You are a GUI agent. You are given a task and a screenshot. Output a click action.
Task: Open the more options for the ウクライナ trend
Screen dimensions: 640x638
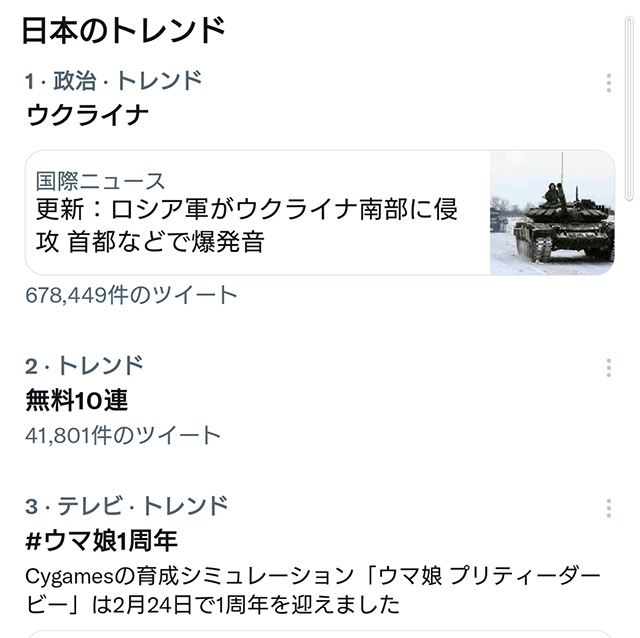click(x=608, y=83)
